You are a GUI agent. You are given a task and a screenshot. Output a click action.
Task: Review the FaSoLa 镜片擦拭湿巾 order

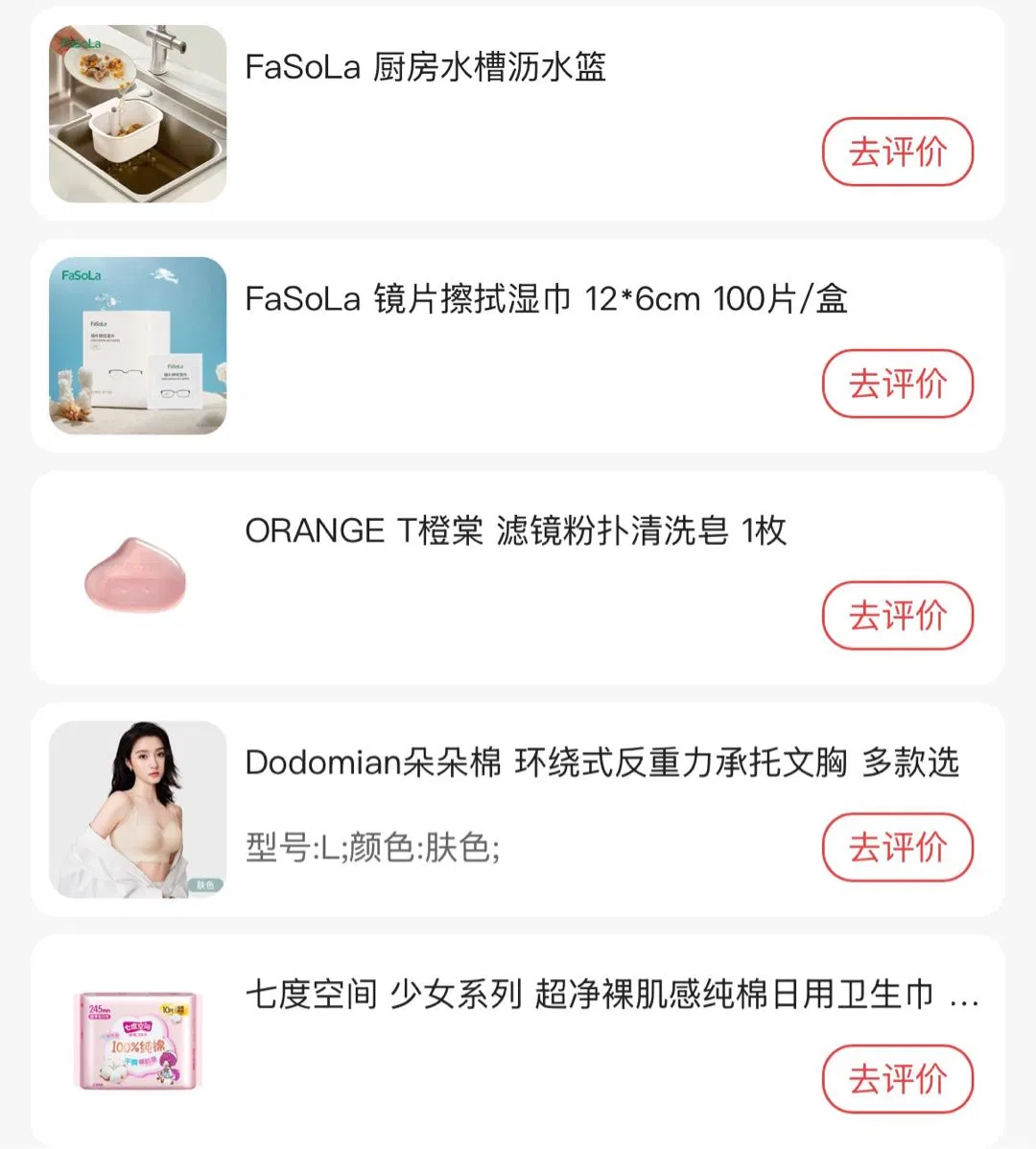(897, 384)
